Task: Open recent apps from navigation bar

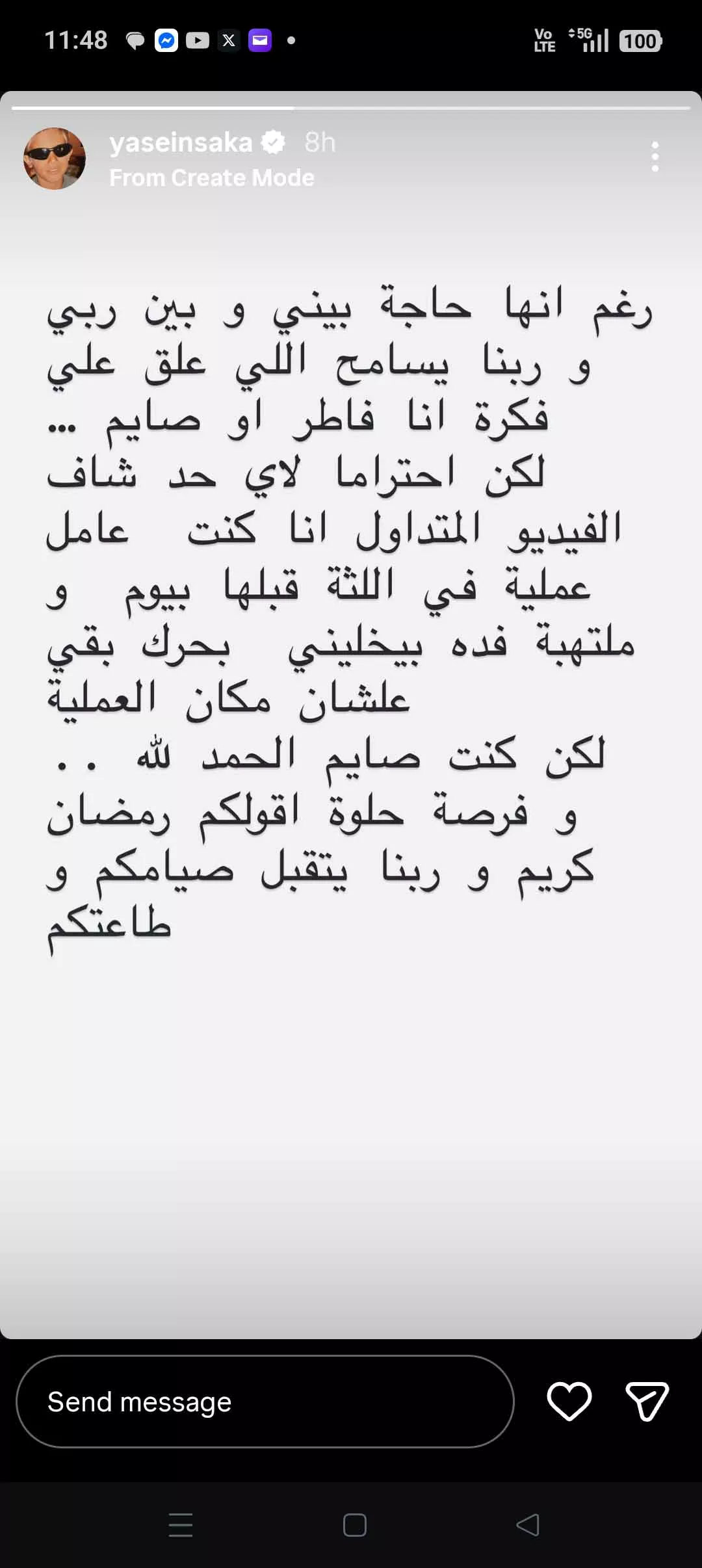Action: tap(181, 1524)
